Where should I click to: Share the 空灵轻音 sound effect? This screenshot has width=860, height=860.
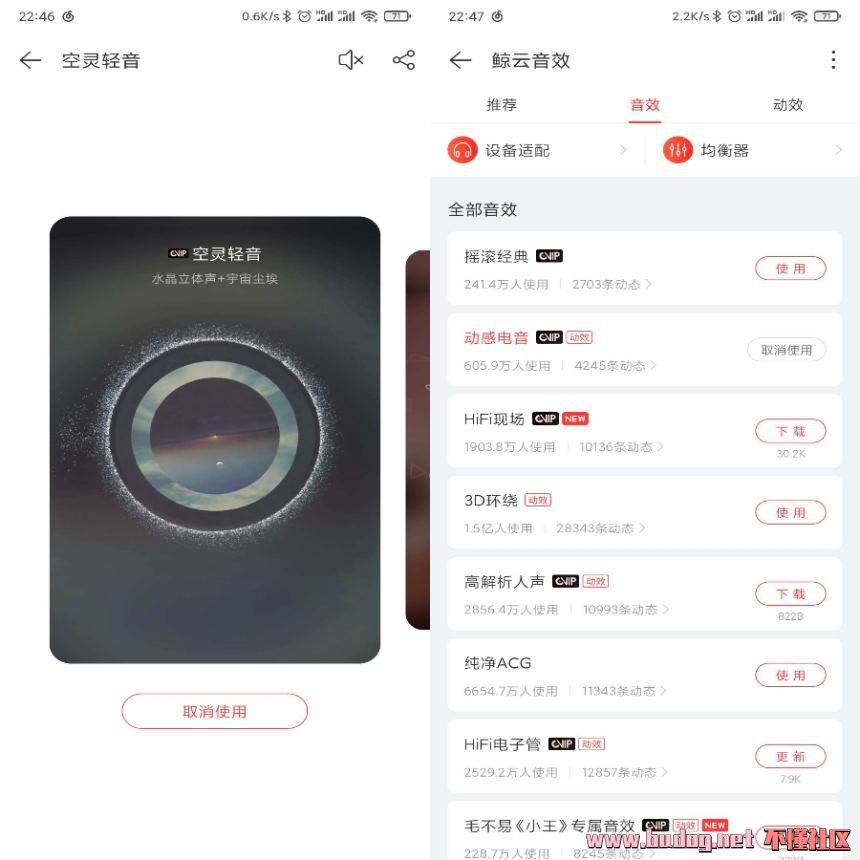(x=403, y=61)
